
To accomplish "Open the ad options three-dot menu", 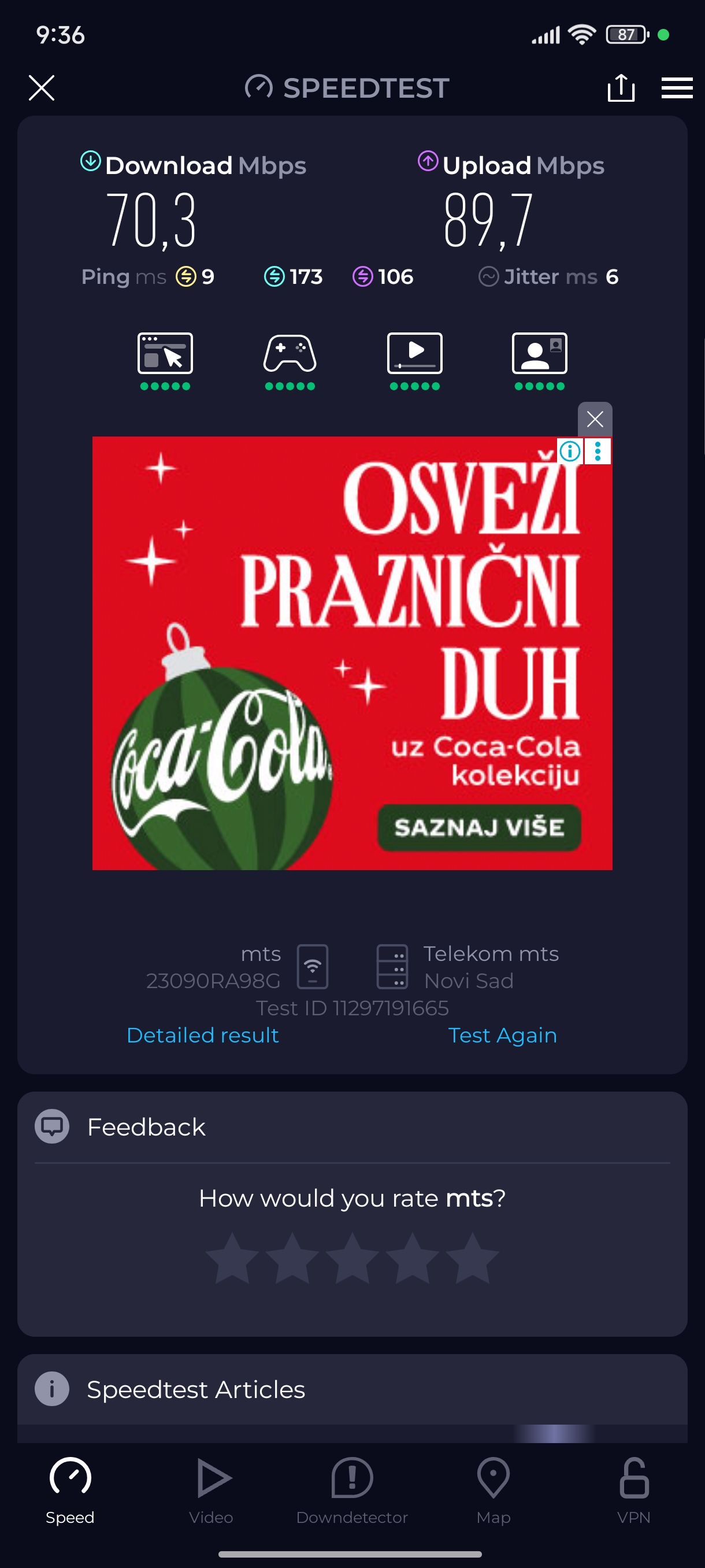I will 598,451.
